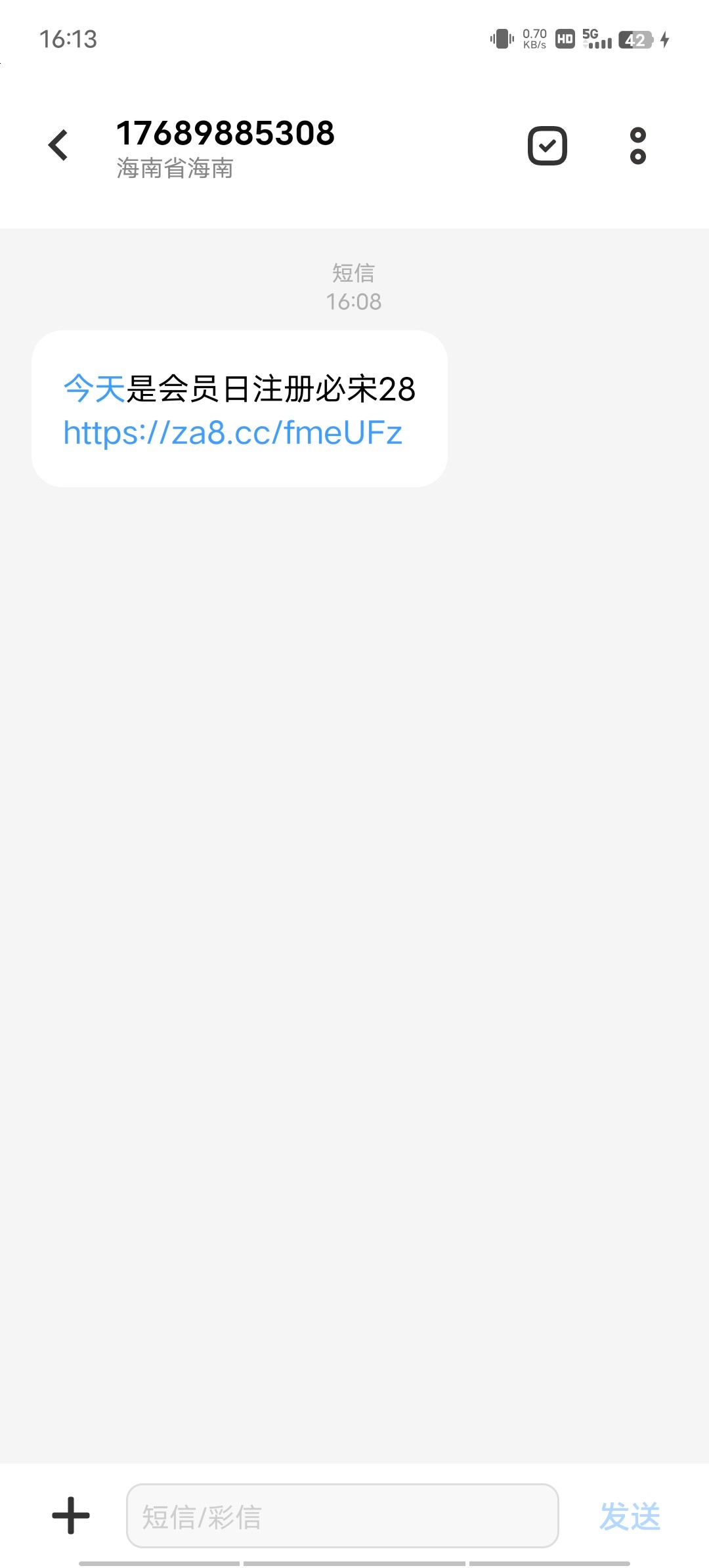Tap the vibration mode status icon
Image resolution: width=709 pixels, height=1568 pixels.
click(x=502, y=39)
